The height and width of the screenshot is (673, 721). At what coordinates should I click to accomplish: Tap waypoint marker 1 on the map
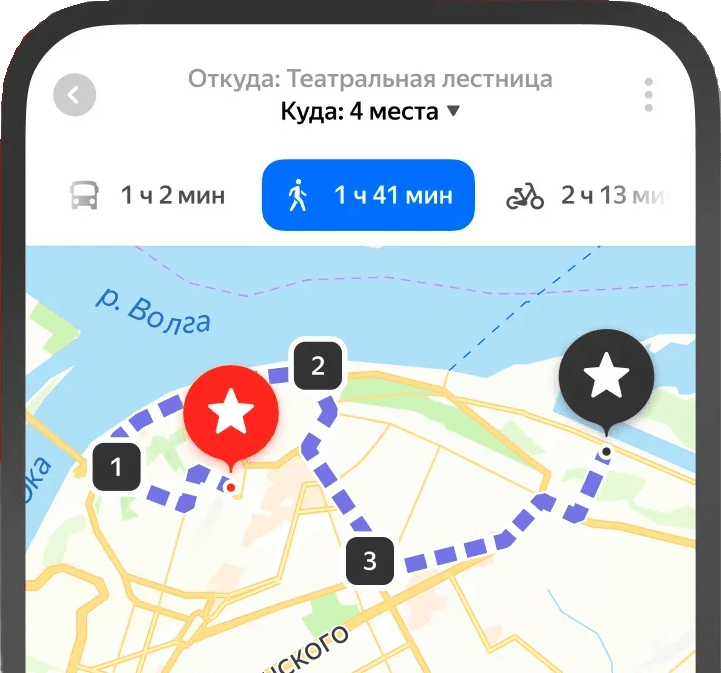[x=117, y=466]
